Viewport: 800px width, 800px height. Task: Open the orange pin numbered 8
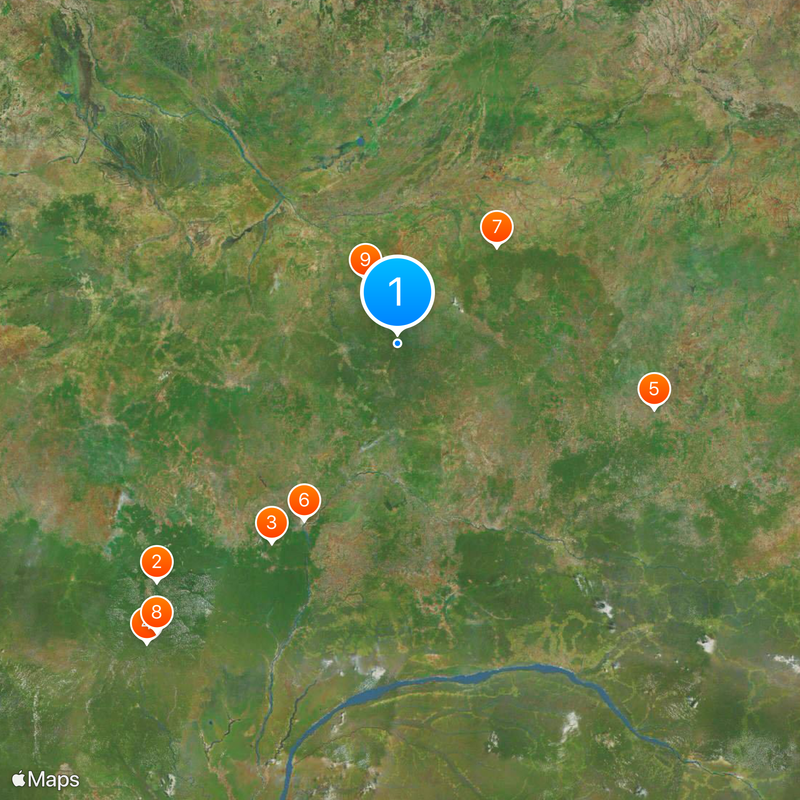pos(157,611)
